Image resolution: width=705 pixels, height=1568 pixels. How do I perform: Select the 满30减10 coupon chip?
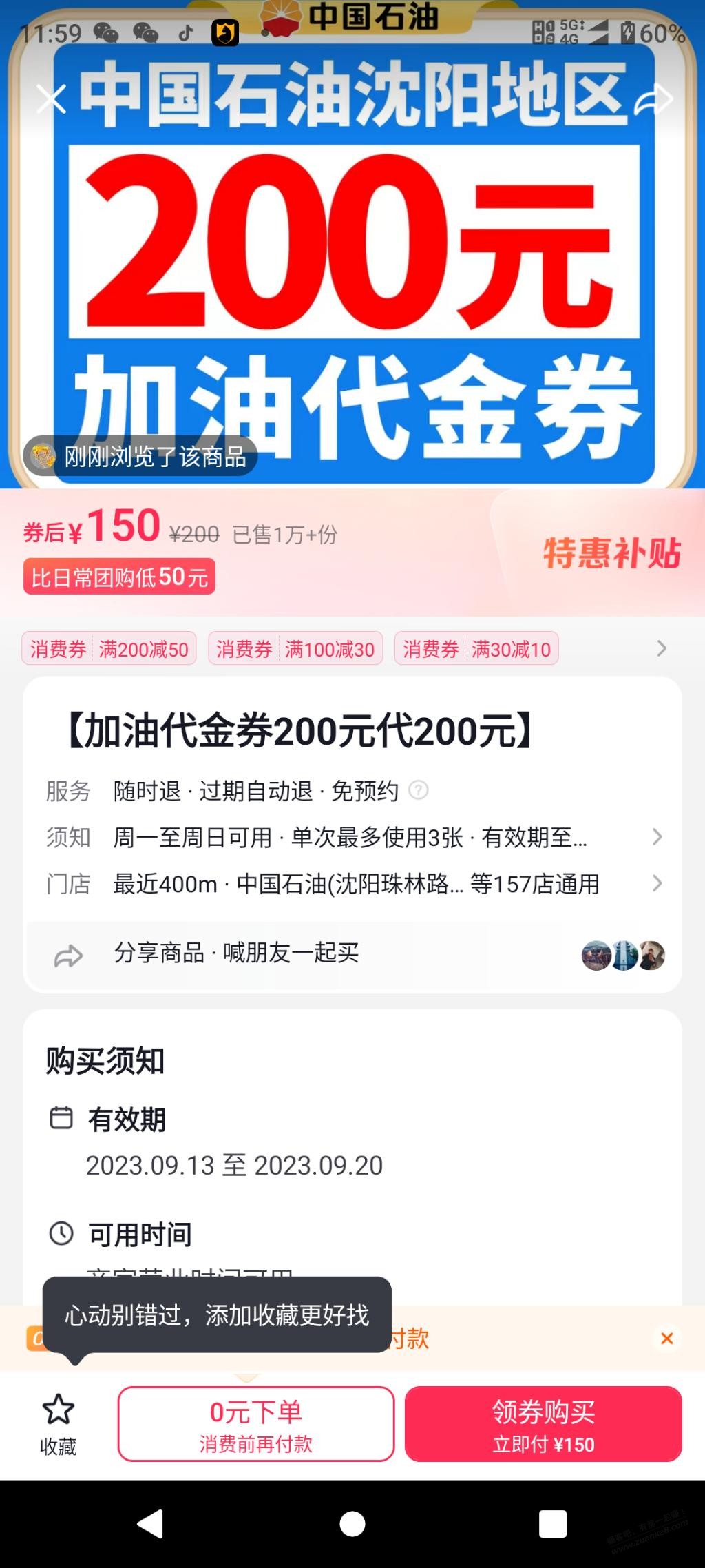(476, 649)
